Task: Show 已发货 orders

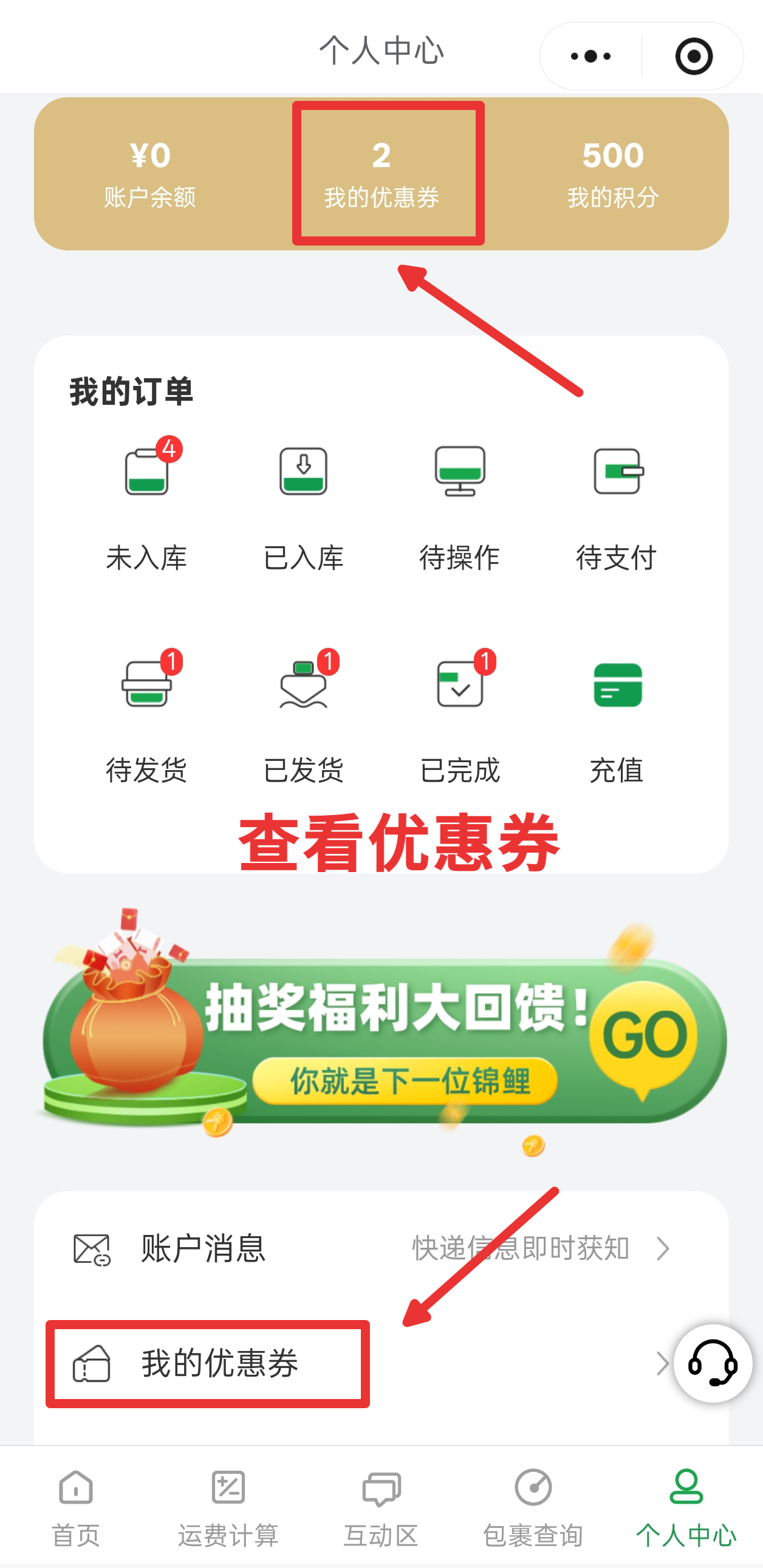Action: point(304,718)
